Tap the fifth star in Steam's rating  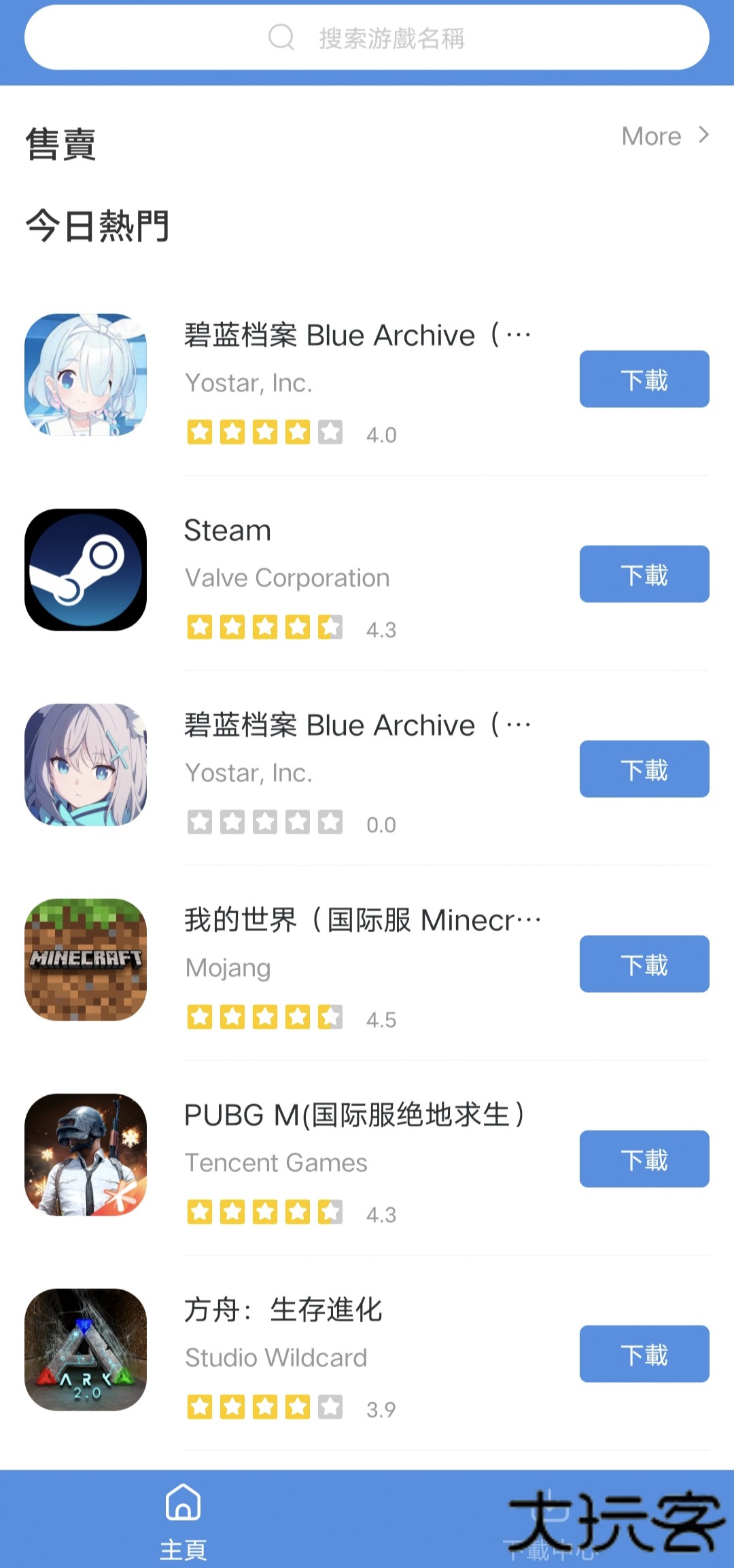pyautogui.click(x=331, y=628)
